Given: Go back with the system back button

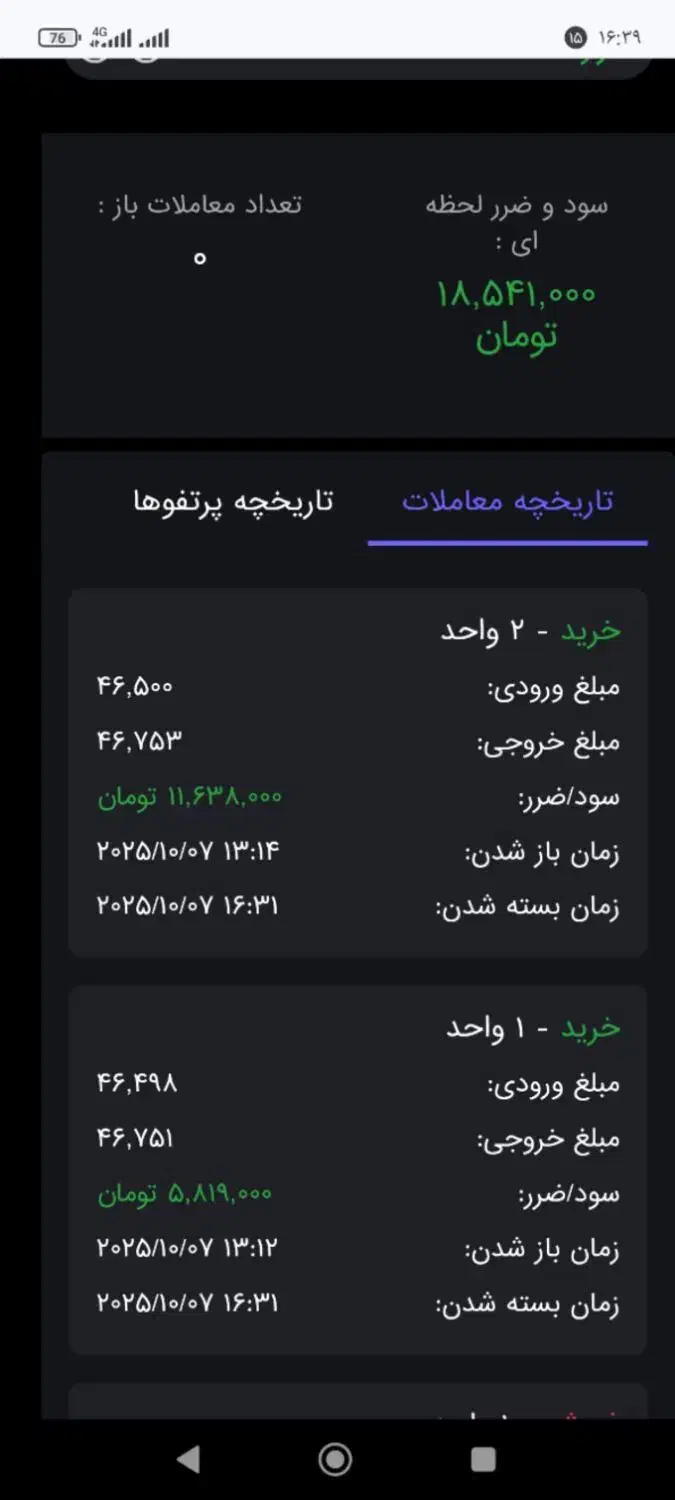Looking at the screenshot, I should pos(188,1459).
